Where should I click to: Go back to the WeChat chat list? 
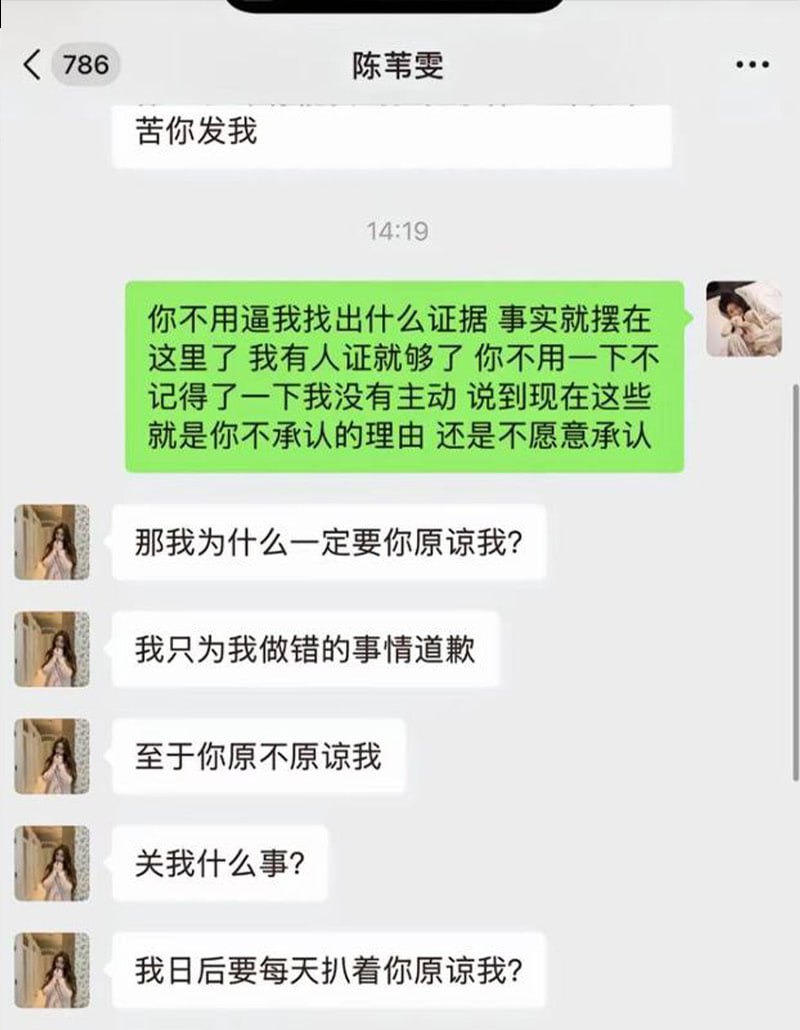34,66
